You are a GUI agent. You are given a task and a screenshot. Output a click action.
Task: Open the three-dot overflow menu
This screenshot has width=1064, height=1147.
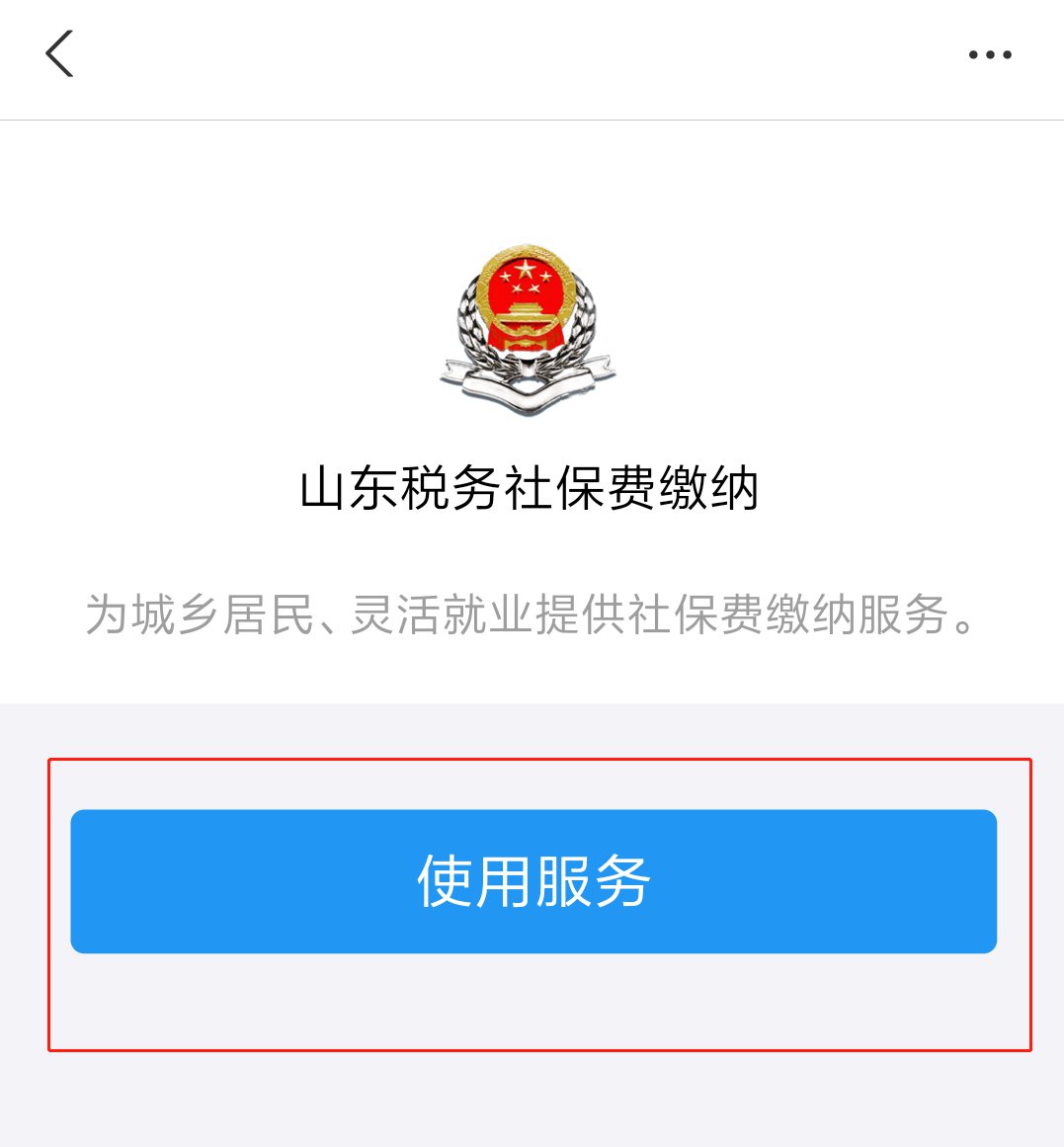coord(989,55)
